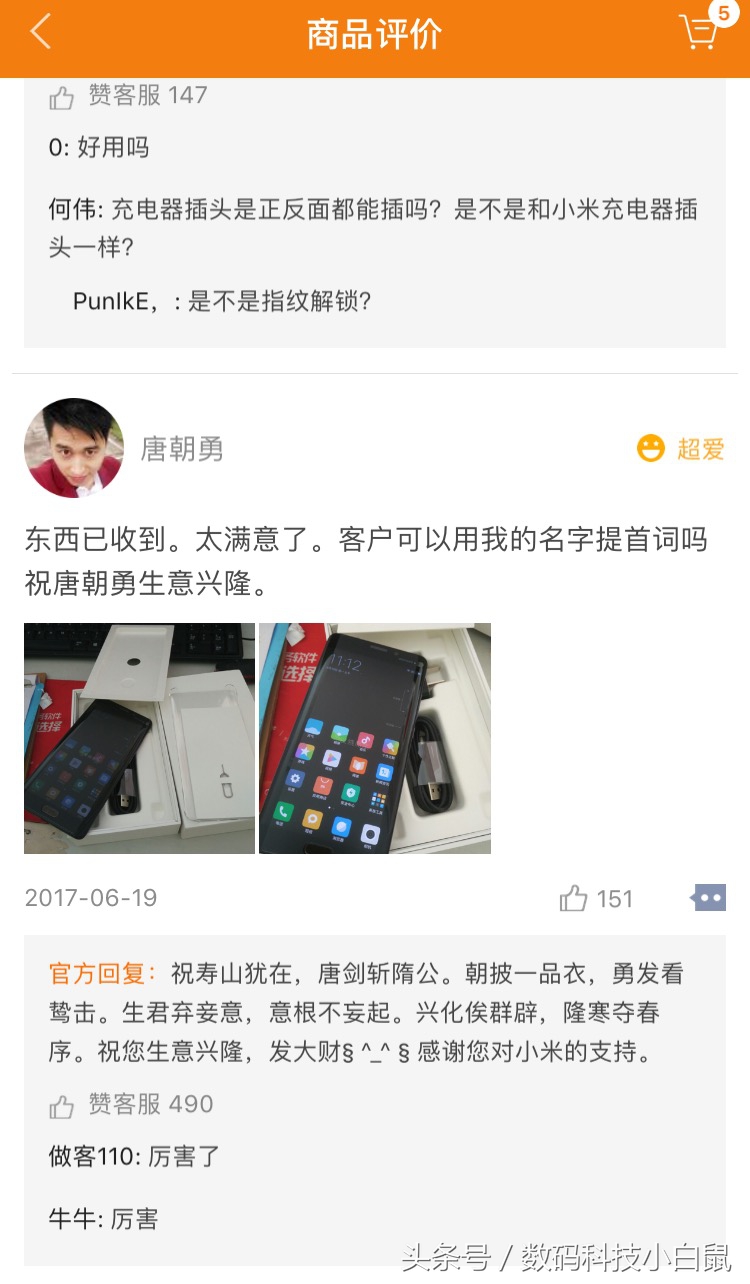Like the official reply with 490 likes
750x1284 pixels.
point(62,1106)
